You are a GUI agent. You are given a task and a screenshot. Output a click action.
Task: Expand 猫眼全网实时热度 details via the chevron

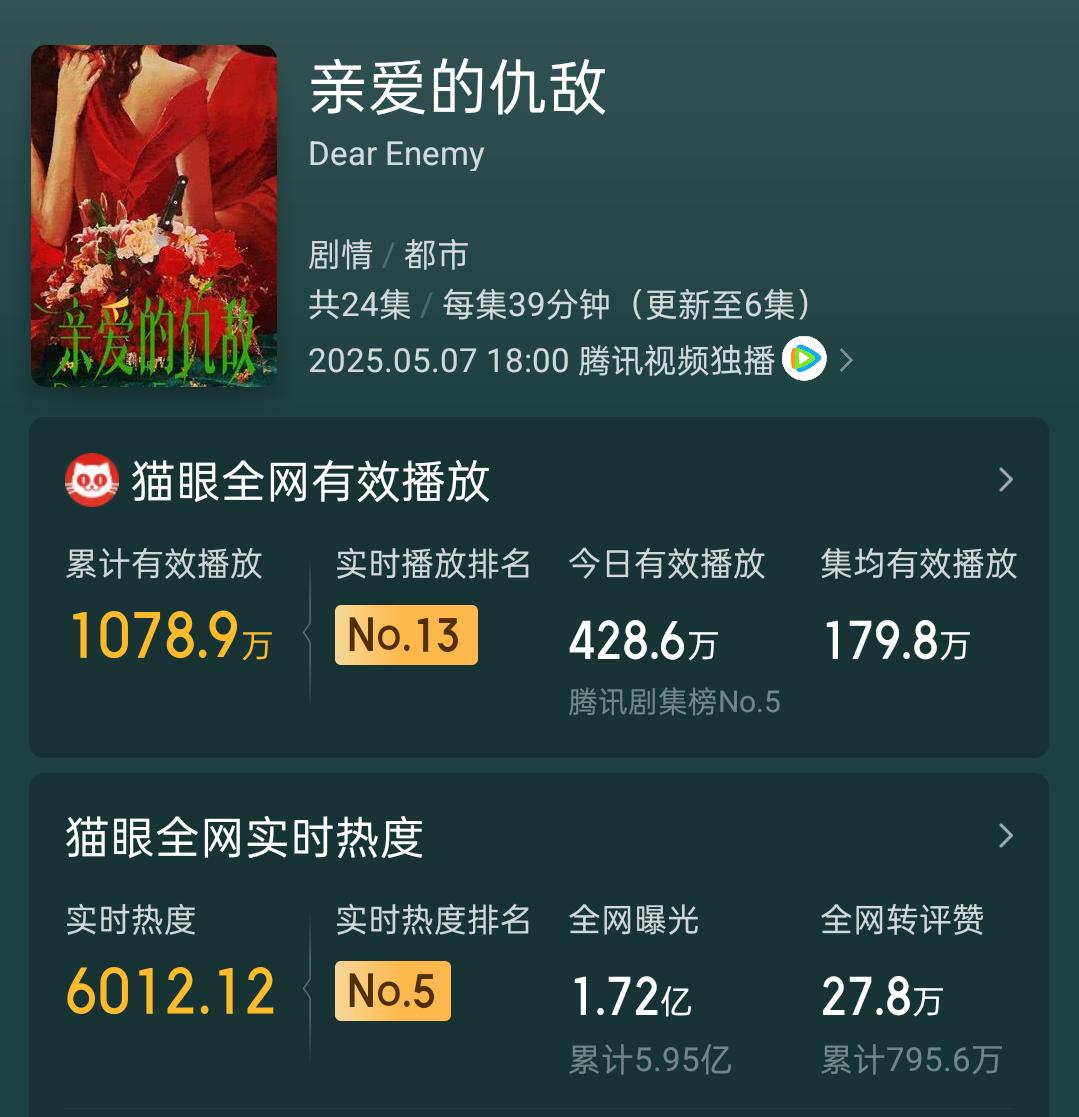(1006, 836)
